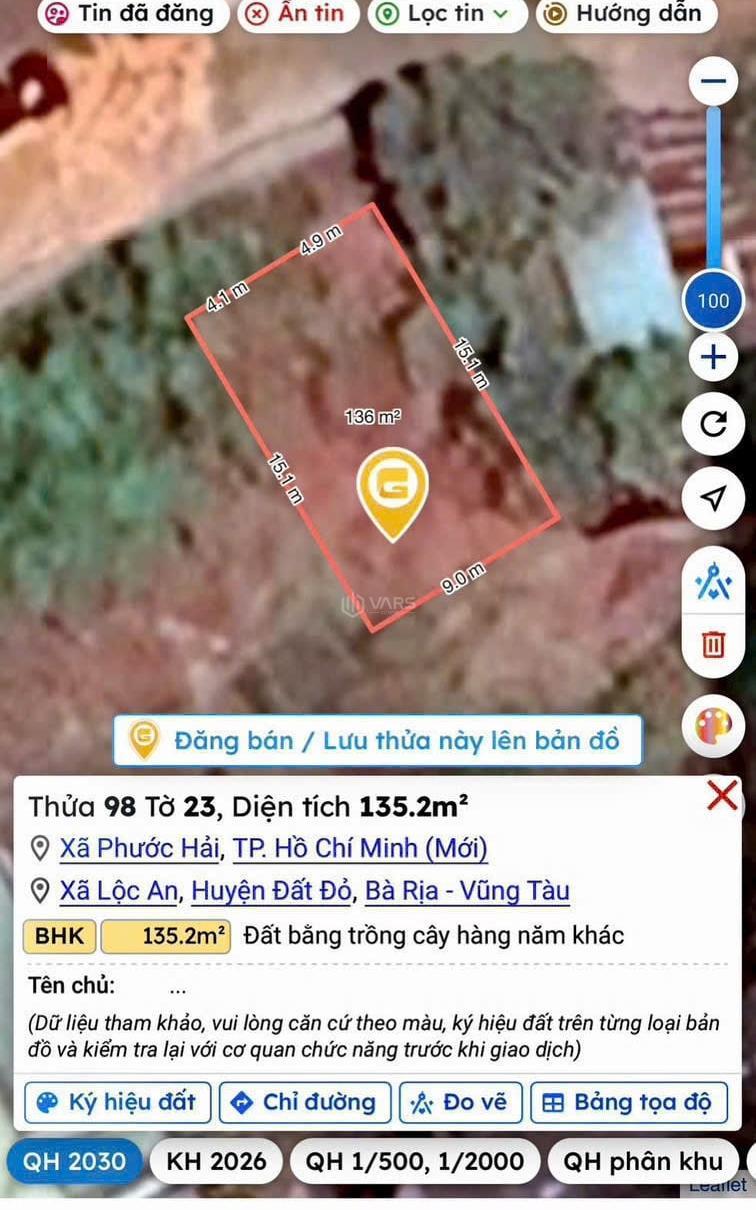Screen dimensions: 756x1210
Task: Open the color palette map style icon
Action: pyautogui.click(x=713, y=726)
